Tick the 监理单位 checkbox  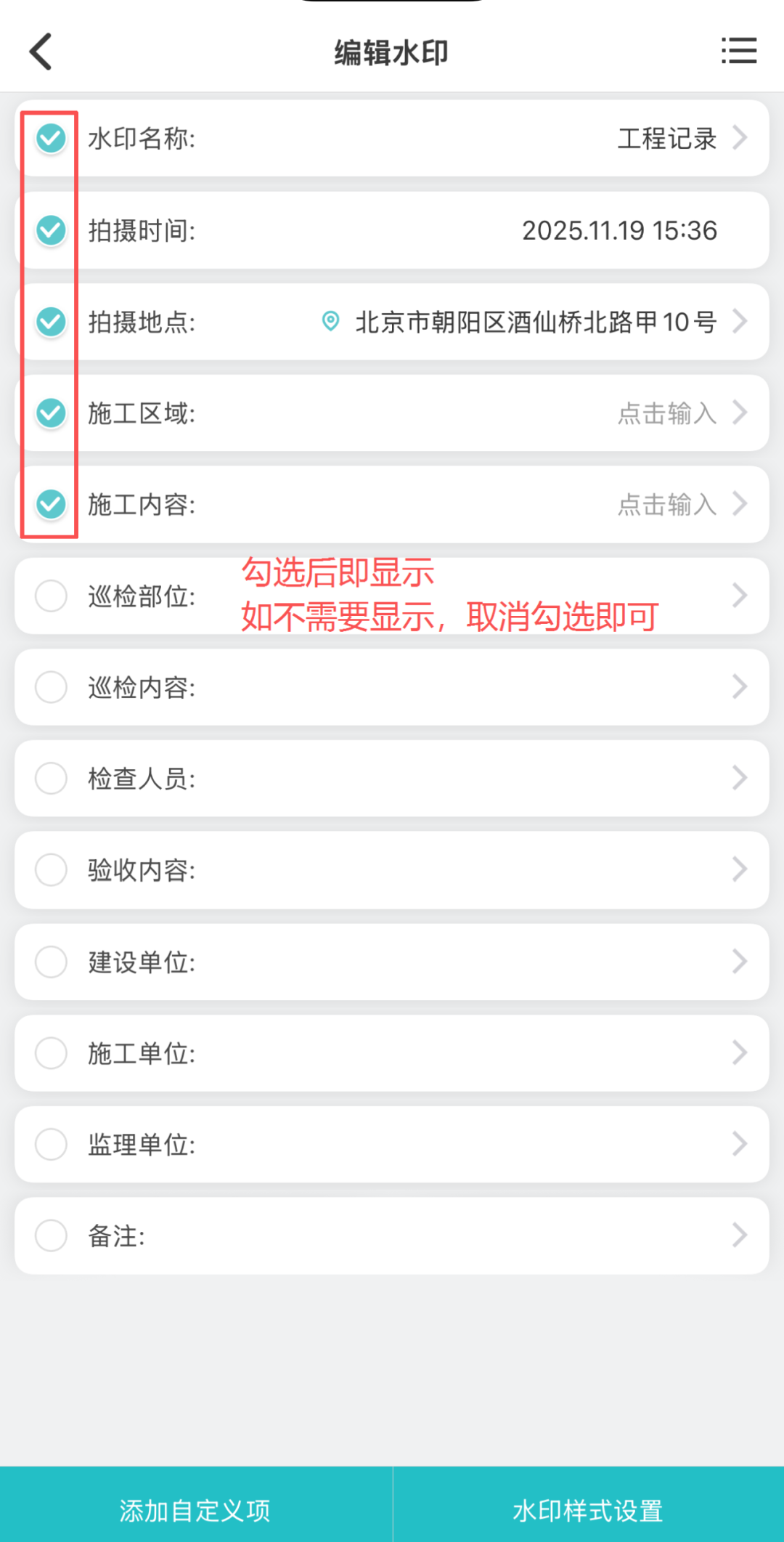pyautogui.click(x=51, y=1145)
